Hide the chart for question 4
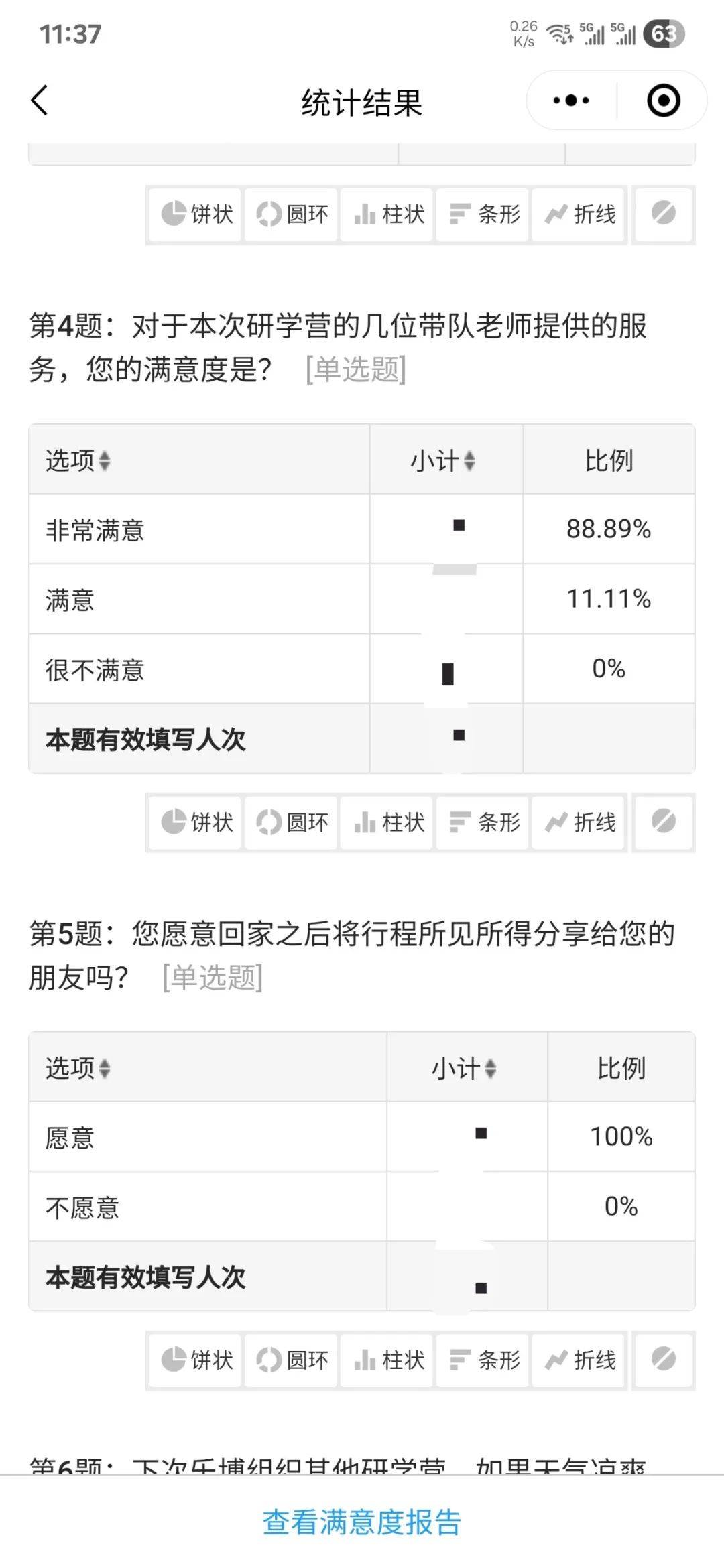Image resolution: width=724 pixels, height=1568 pixels. coord(663,822)
